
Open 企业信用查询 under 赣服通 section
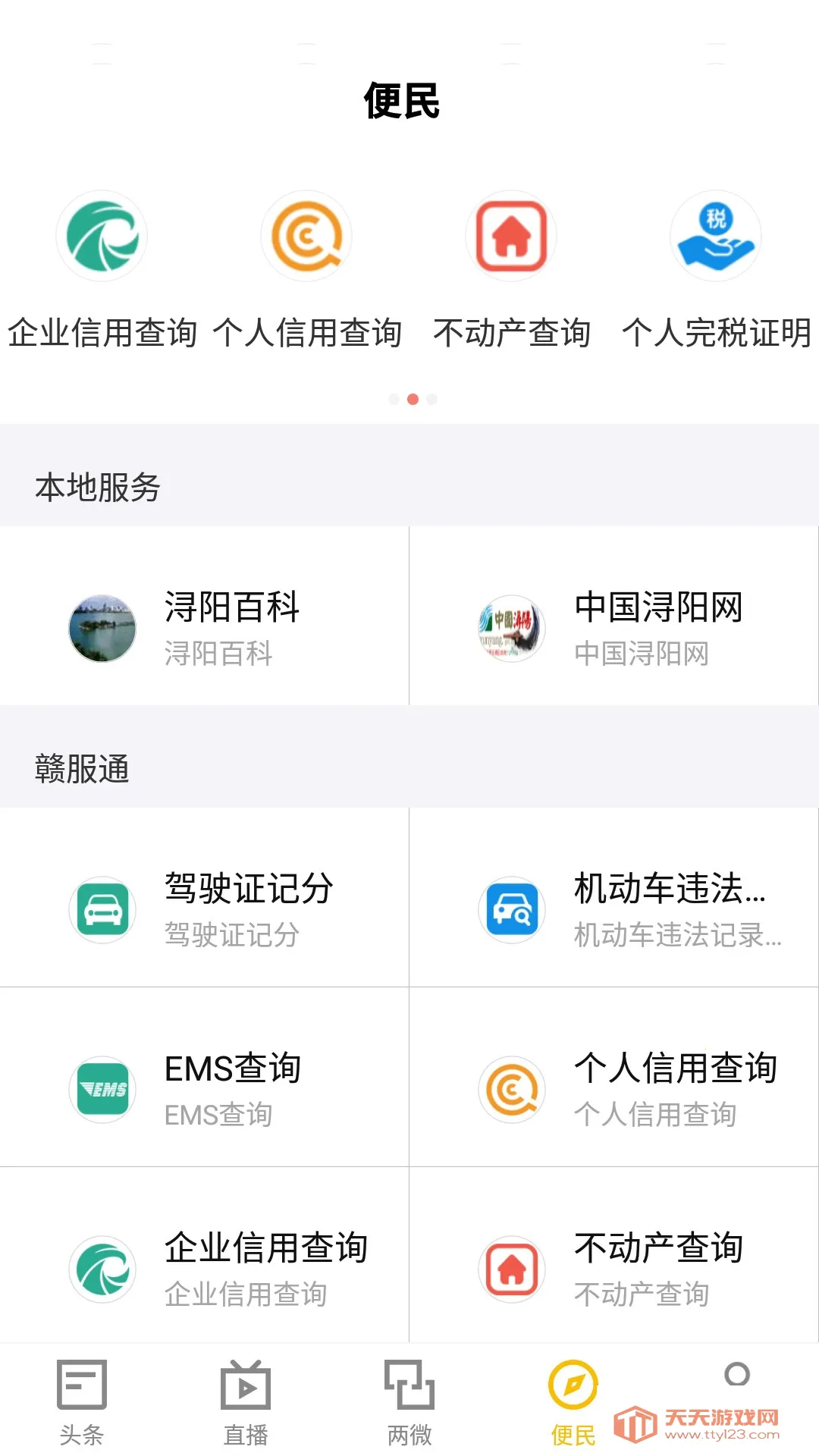coord(102,1269)
